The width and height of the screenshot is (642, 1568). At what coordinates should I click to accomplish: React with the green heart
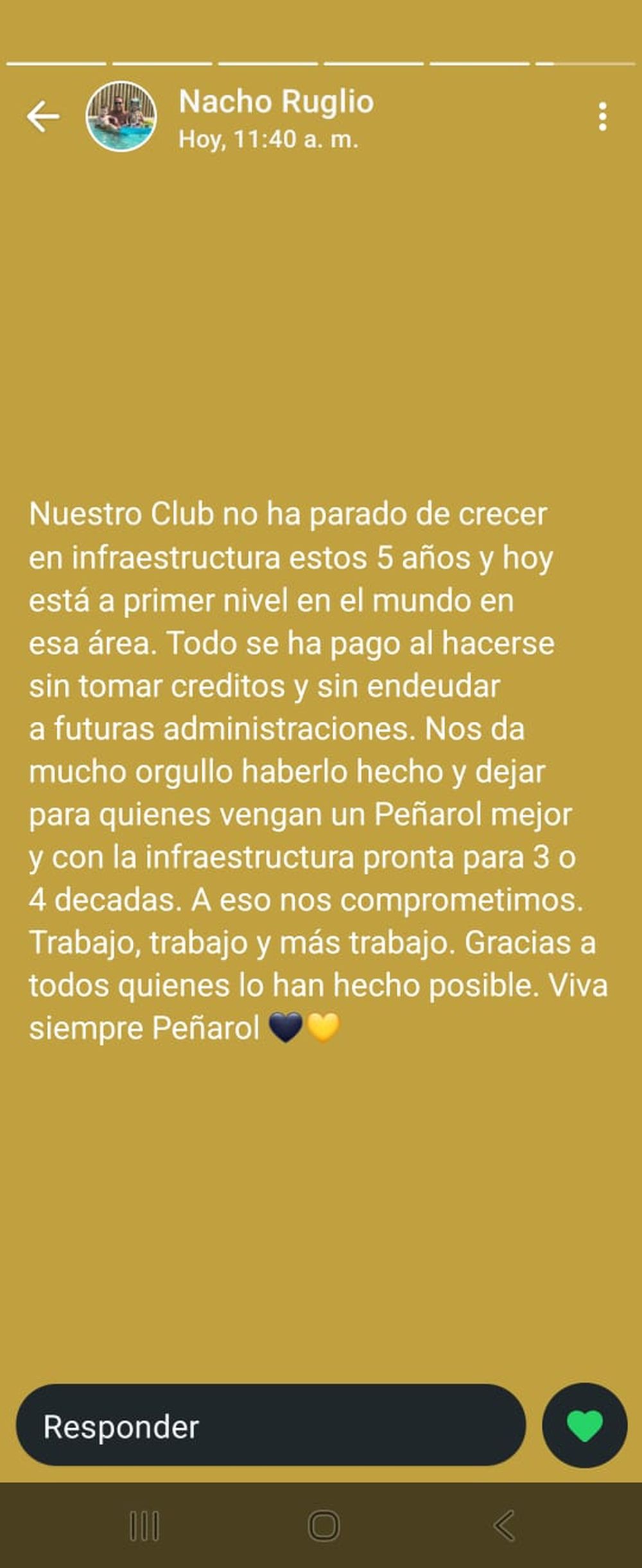pyautogui.click(x=584, y=1427)
